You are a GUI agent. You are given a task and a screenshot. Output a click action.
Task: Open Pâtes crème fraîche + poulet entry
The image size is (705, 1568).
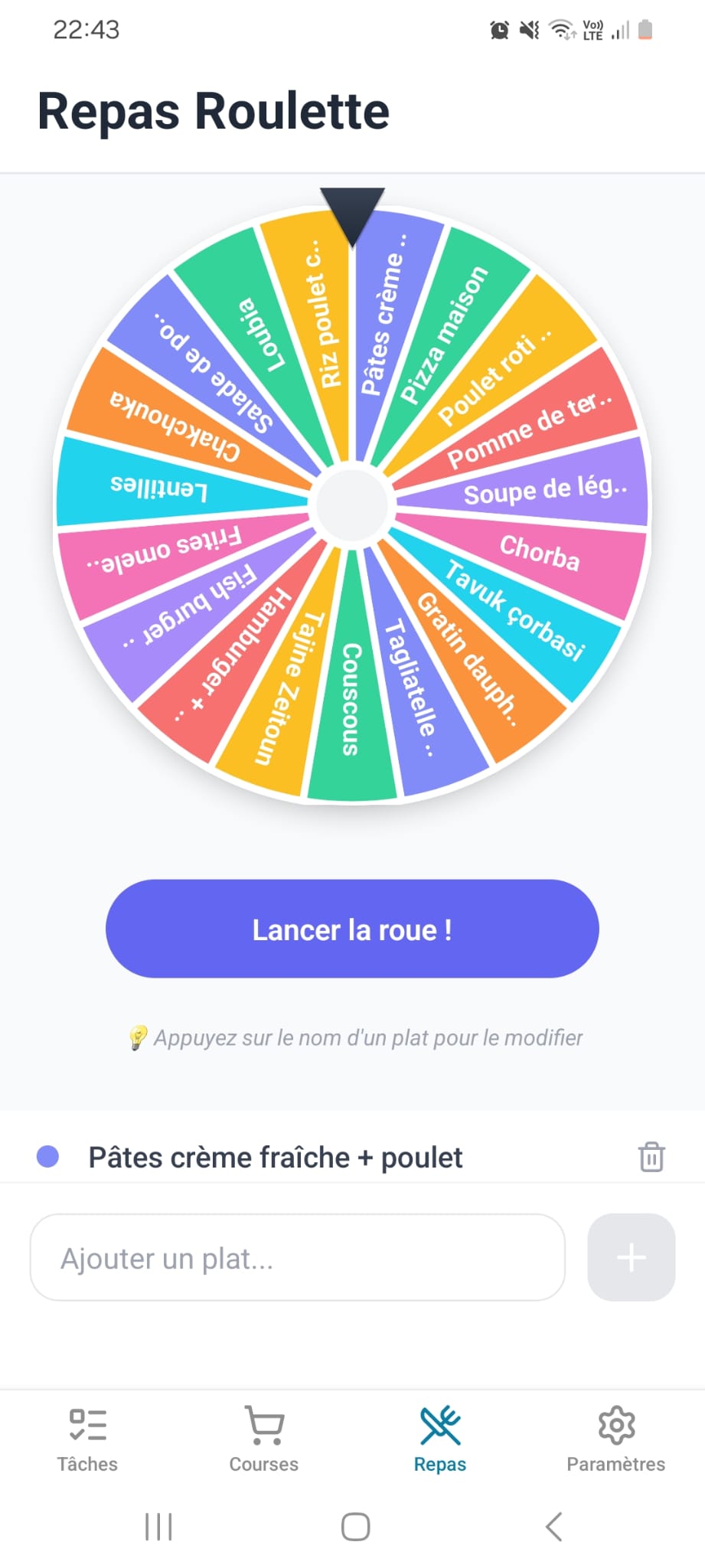point(276,1158)
